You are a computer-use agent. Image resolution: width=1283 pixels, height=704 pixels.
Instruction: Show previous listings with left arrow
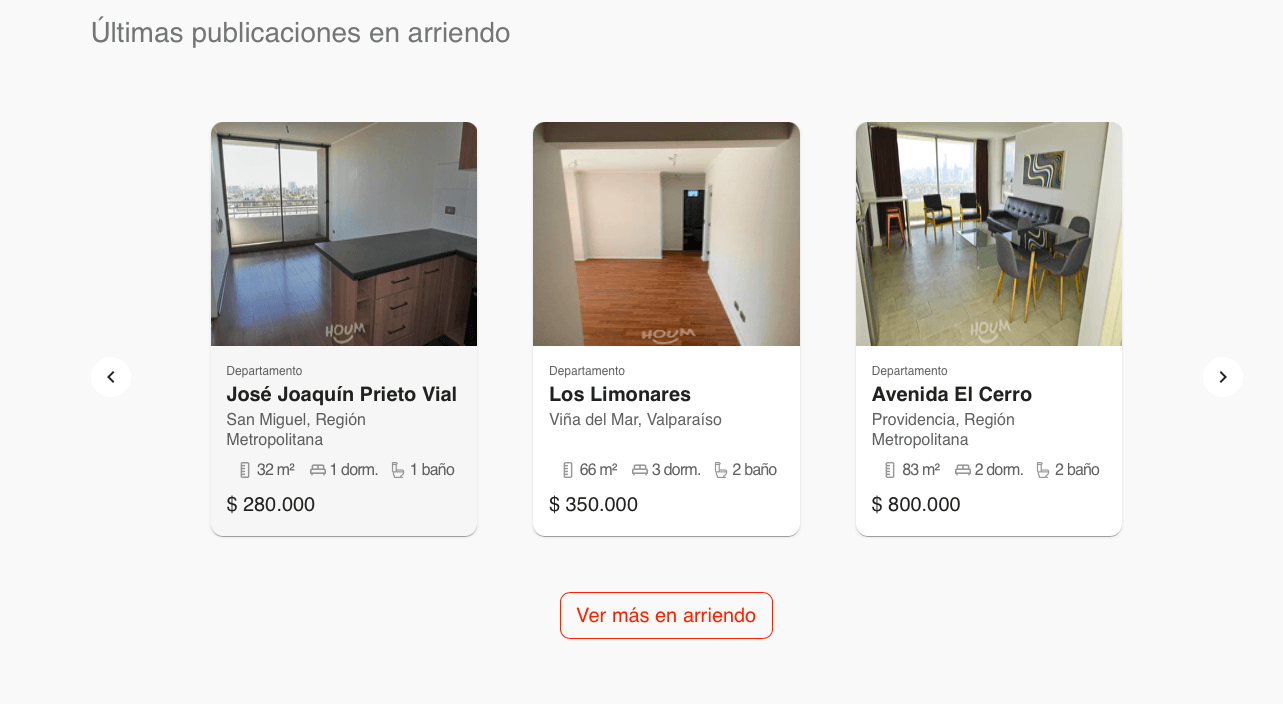(111, 377)
